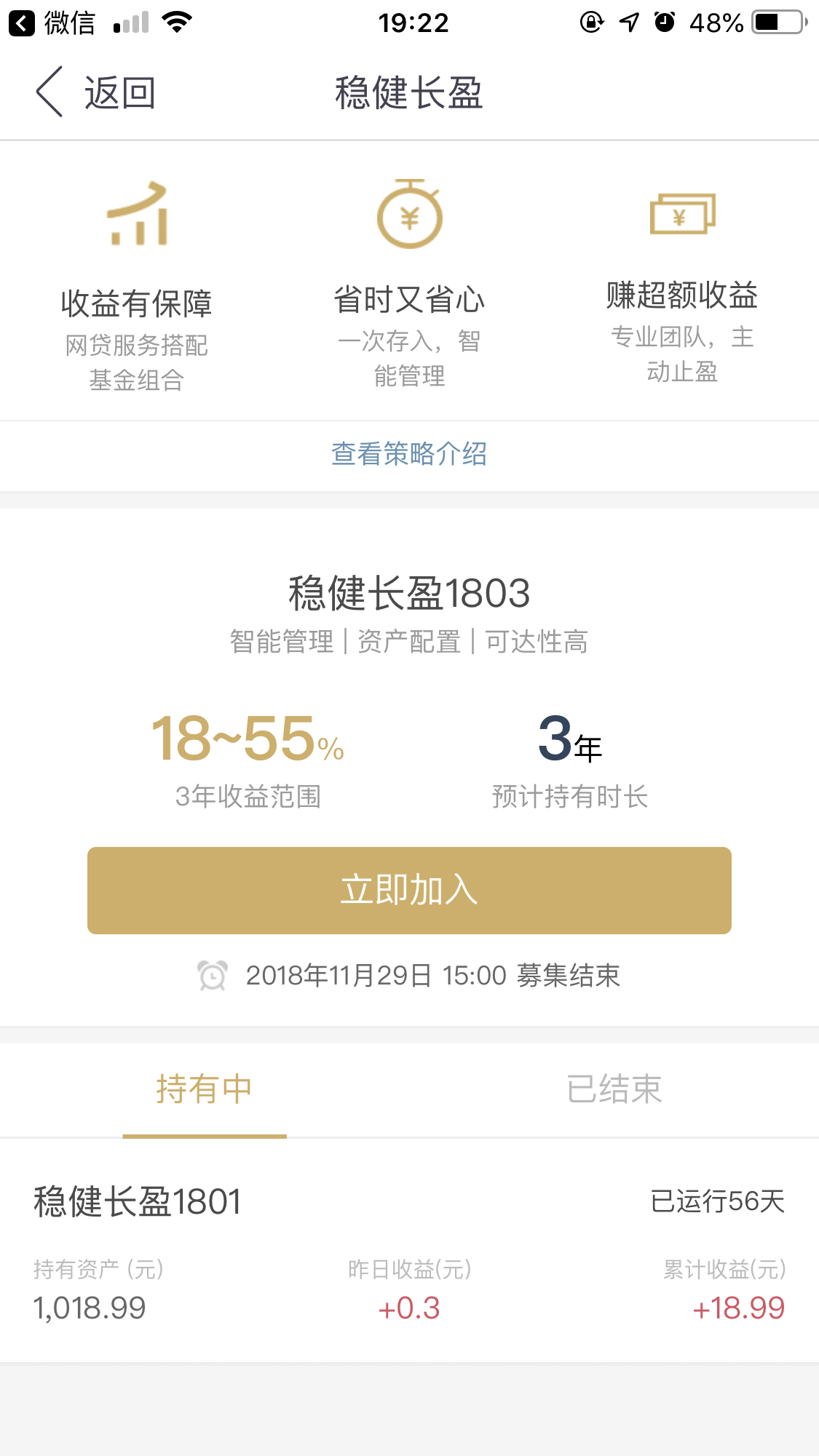
Task: Open the 稳健长盈1801 holding card
Action: 409,1251
